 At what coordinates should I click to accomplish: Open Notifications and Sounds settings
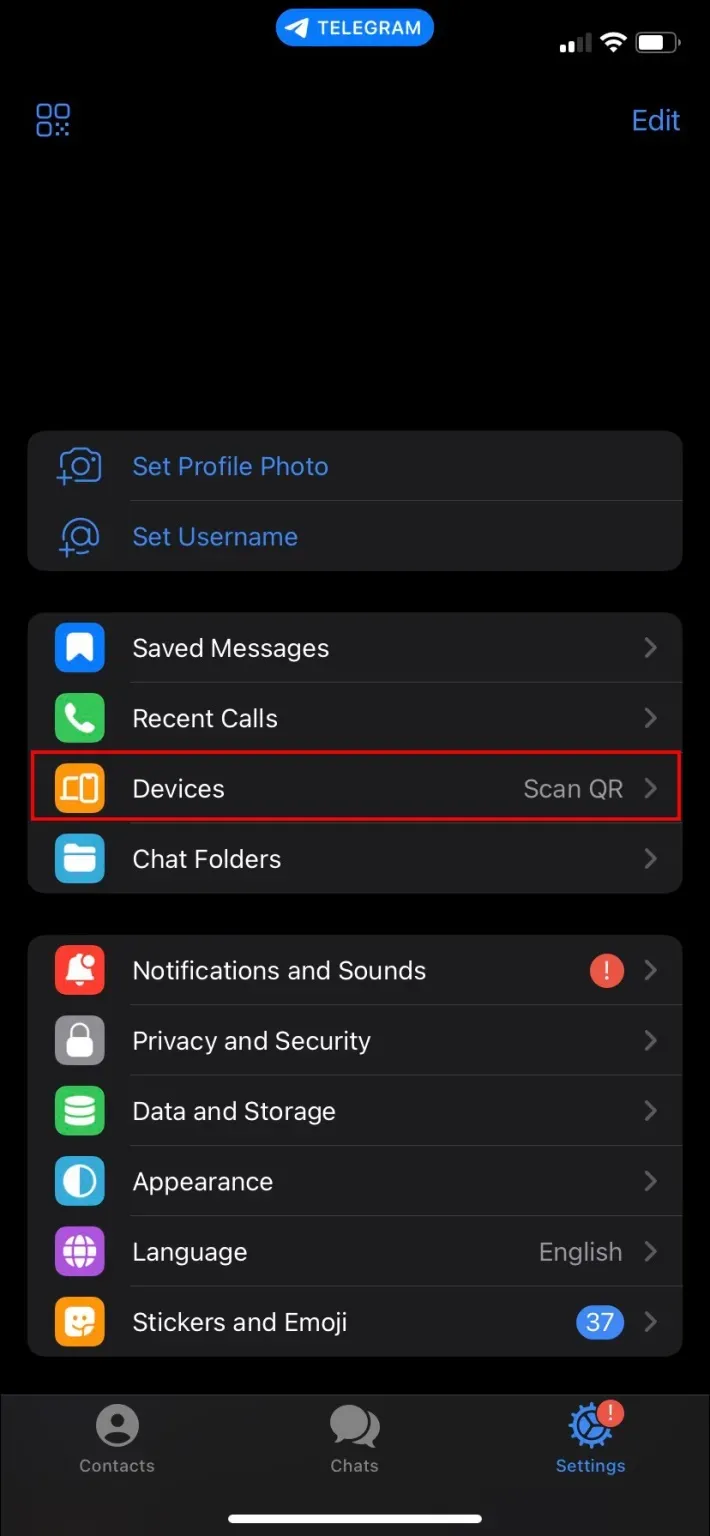[x=355, y=971]
